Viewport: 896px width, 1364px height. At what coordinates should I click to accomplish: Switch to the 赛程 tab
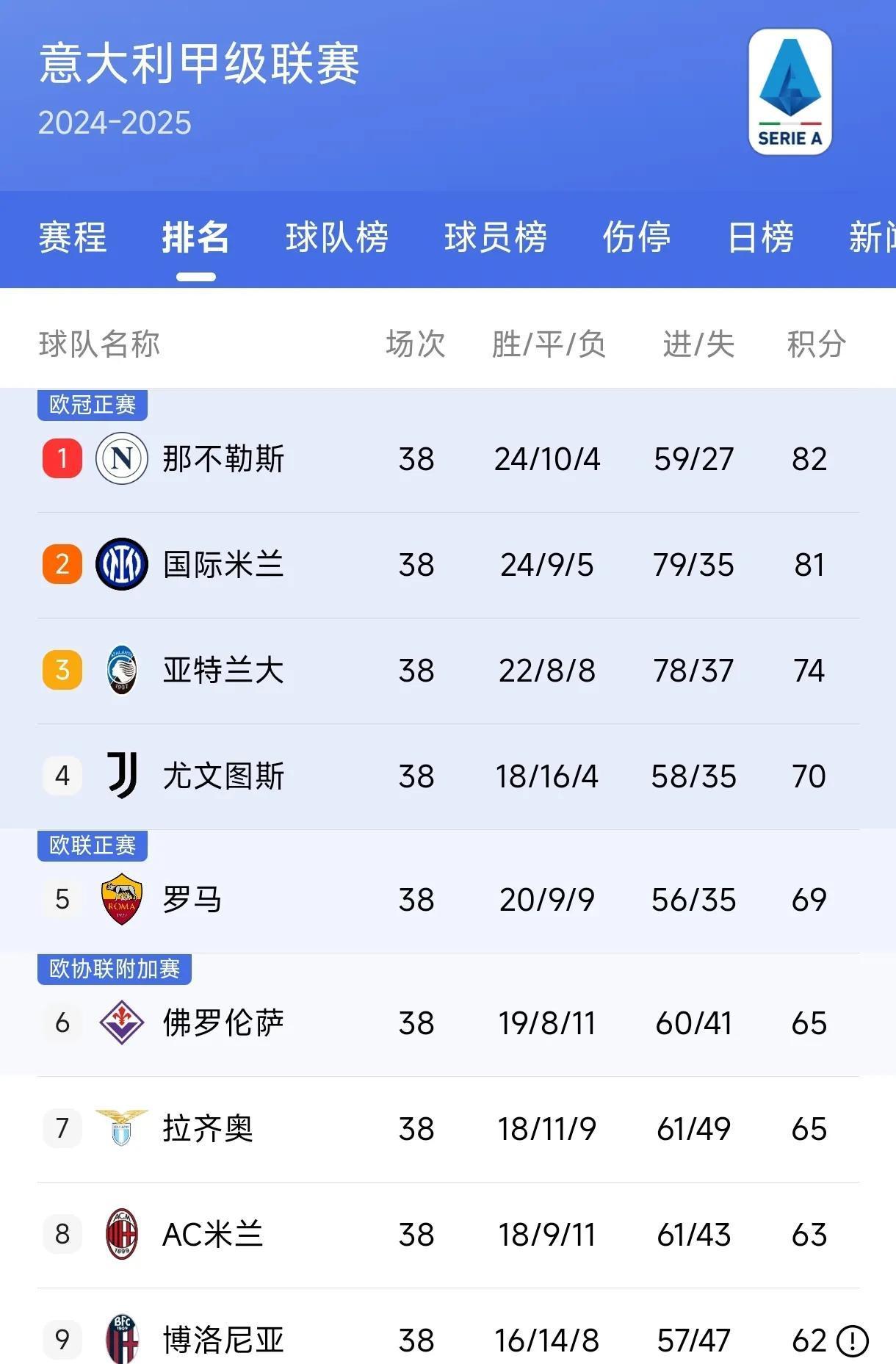click(73, 237)
